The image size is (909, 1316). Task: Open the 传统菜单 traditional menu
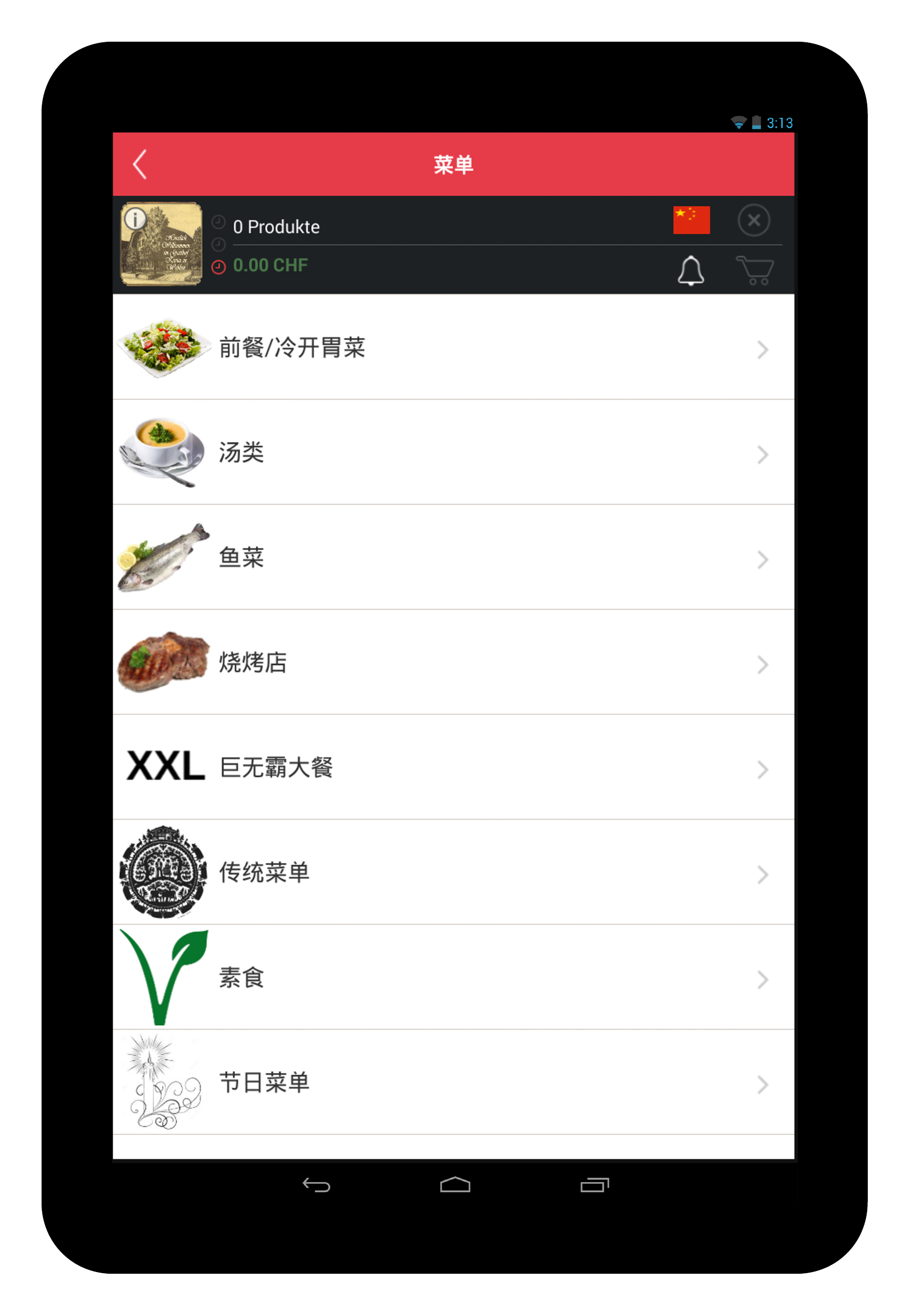[x=453, y=872]
